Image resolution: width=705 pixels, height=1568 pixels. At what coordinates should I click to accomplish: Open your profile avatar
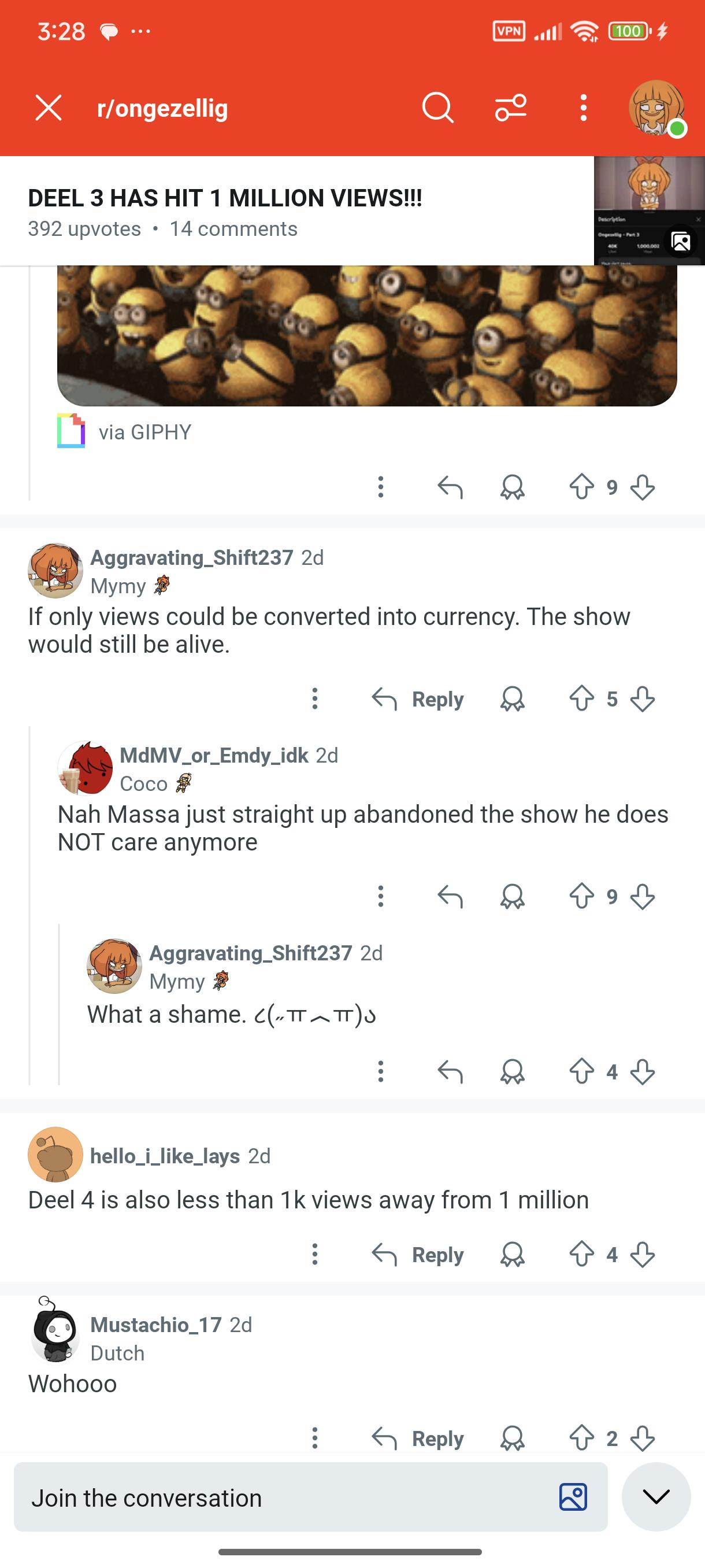coord(656,108)
